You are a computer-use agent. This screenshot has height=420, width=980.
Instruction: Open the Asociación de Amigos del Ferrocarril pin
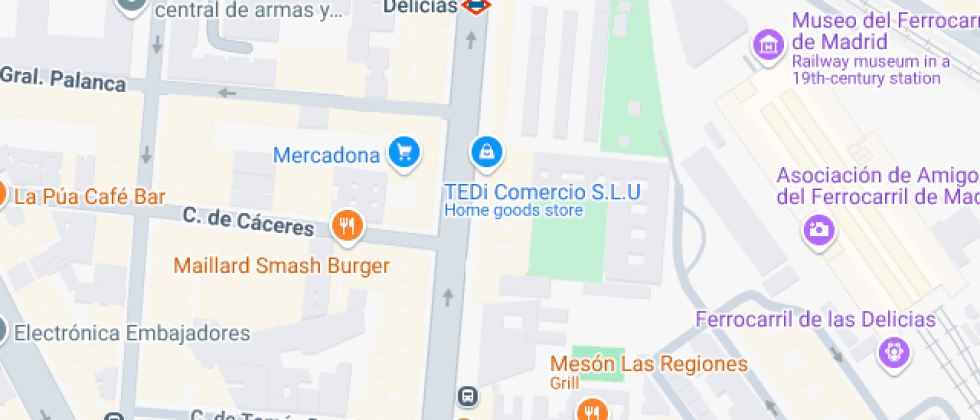click(x=818, y=230)
